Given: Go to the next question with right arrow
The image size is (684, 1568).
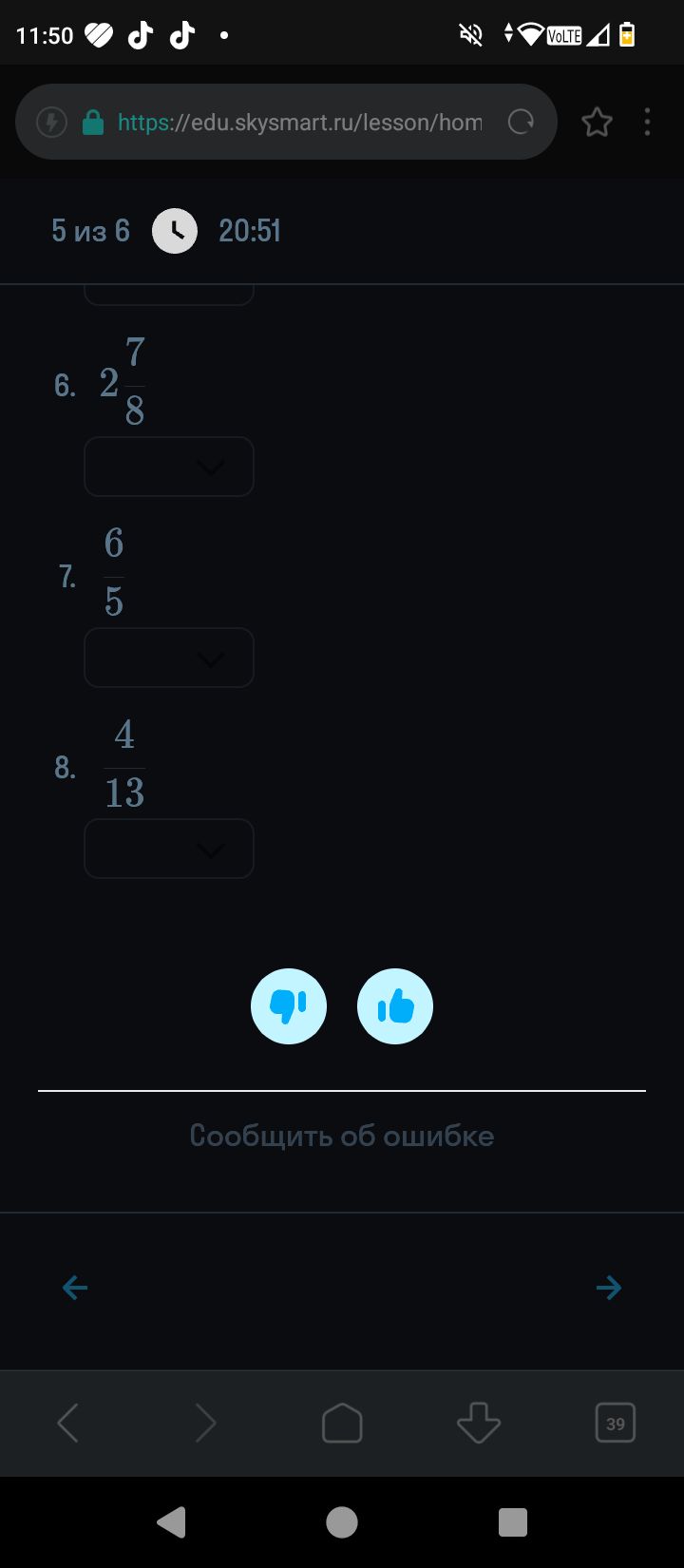Looking at the screenshot, I should pos(609,1288).
